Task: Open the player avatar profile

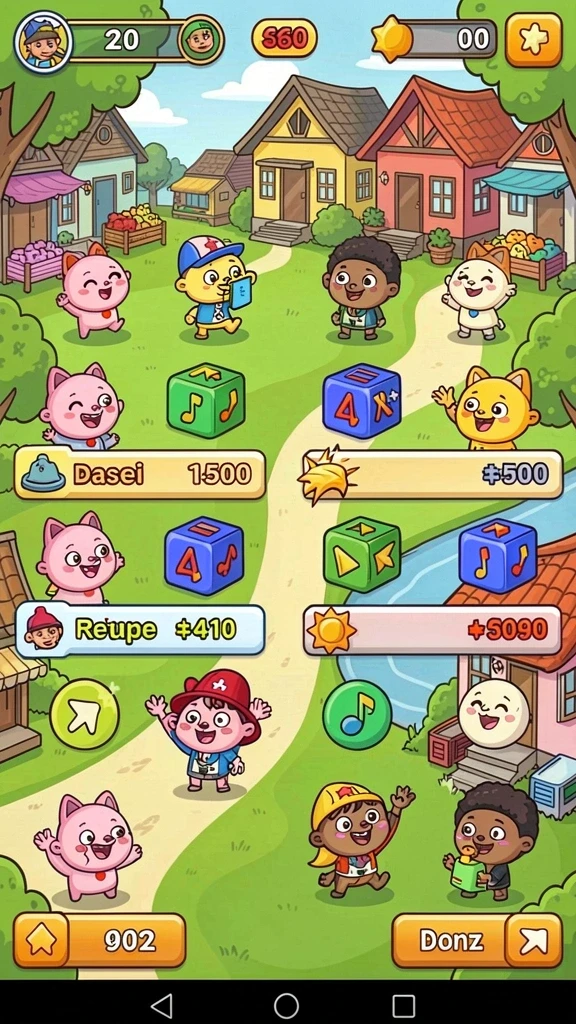Action: click(44, 41)
